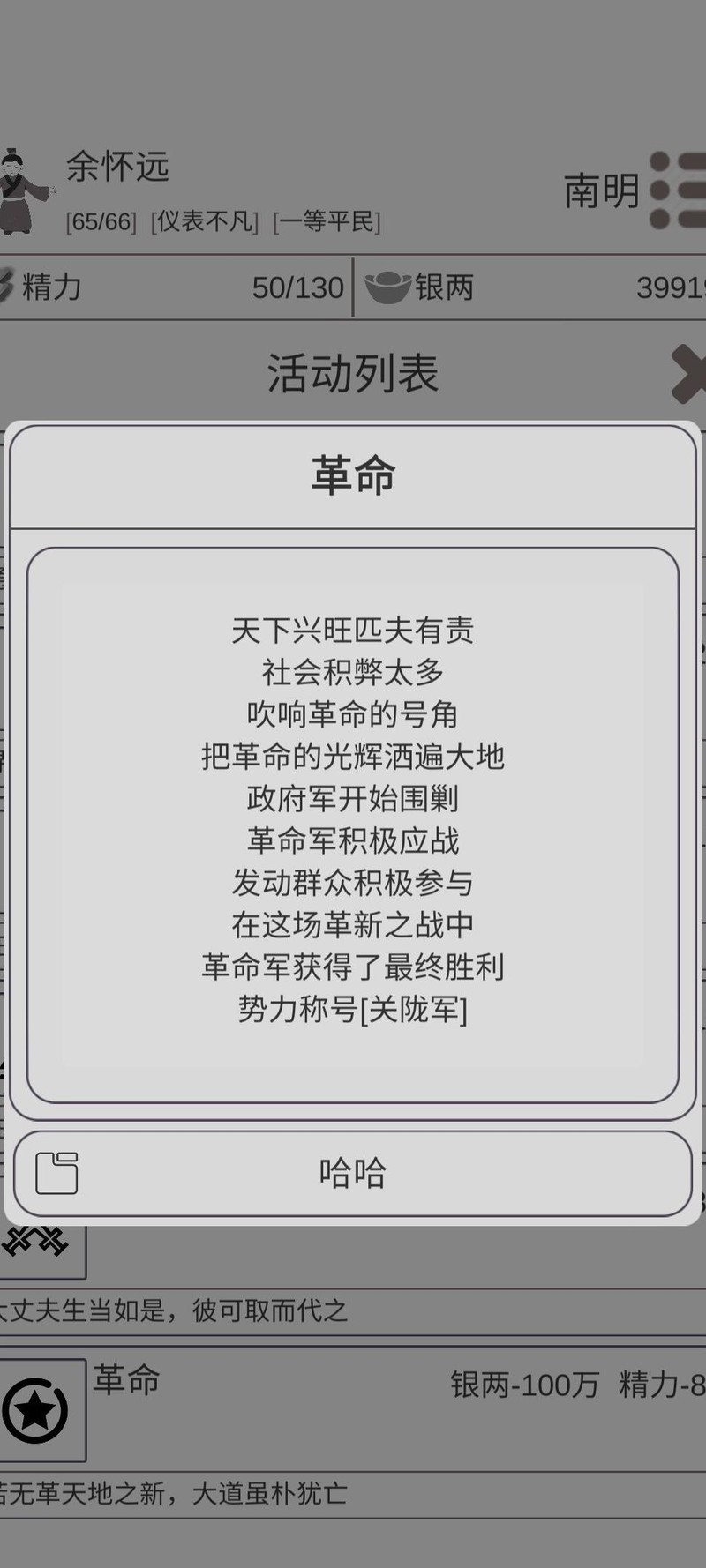
Task: Open 余怀远 character profile
Action: pyautogui.click(x=25, y=191)
